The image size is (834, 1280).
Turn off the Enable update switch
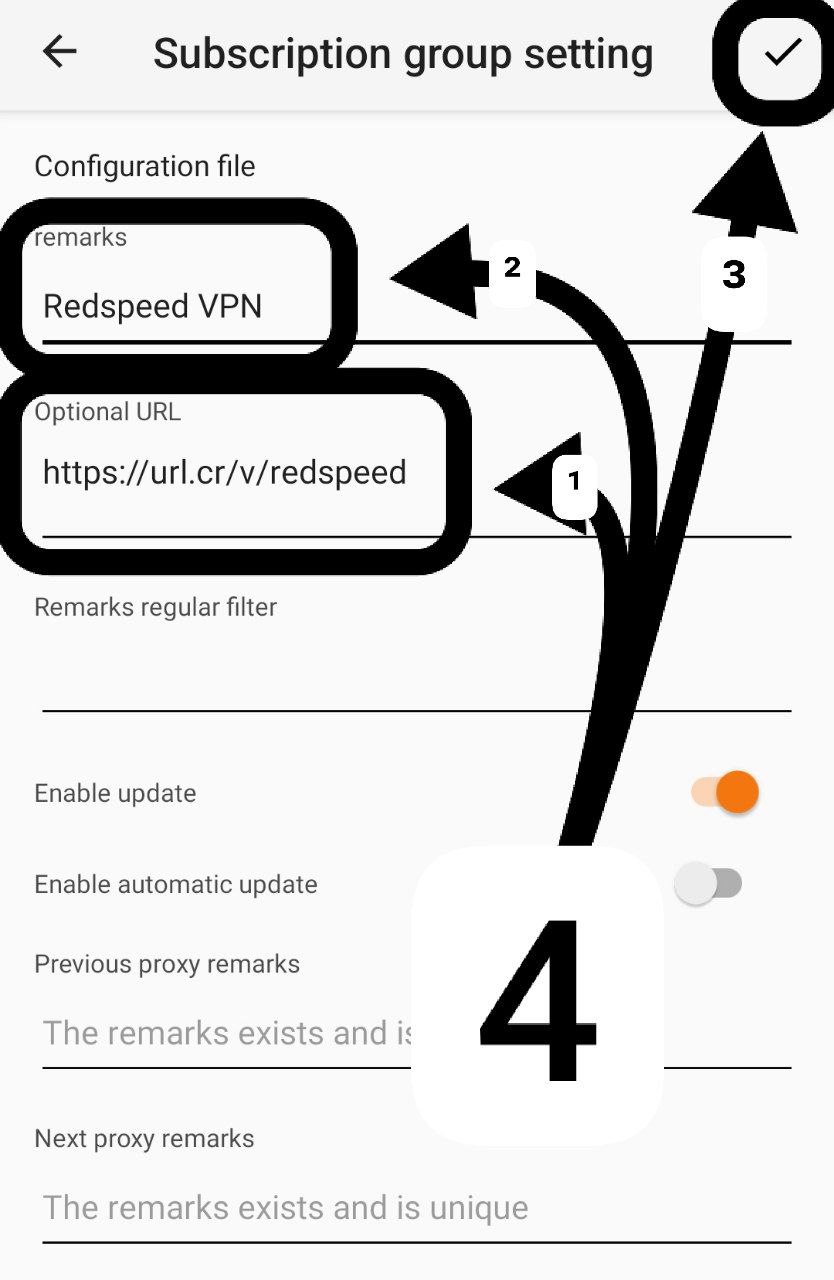click(724, 793)
